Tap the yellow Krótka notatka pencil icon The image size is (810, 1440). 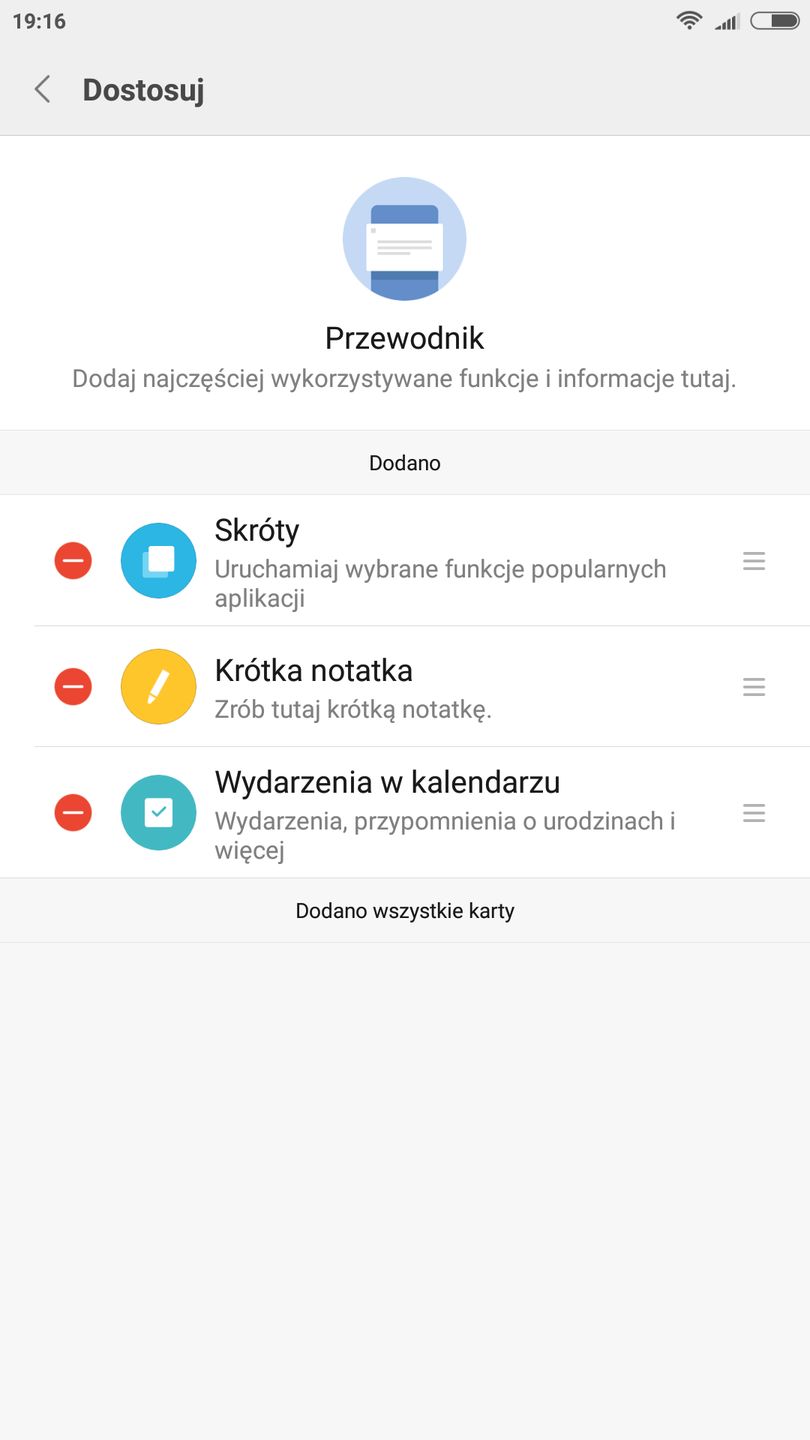coord(157,686)
